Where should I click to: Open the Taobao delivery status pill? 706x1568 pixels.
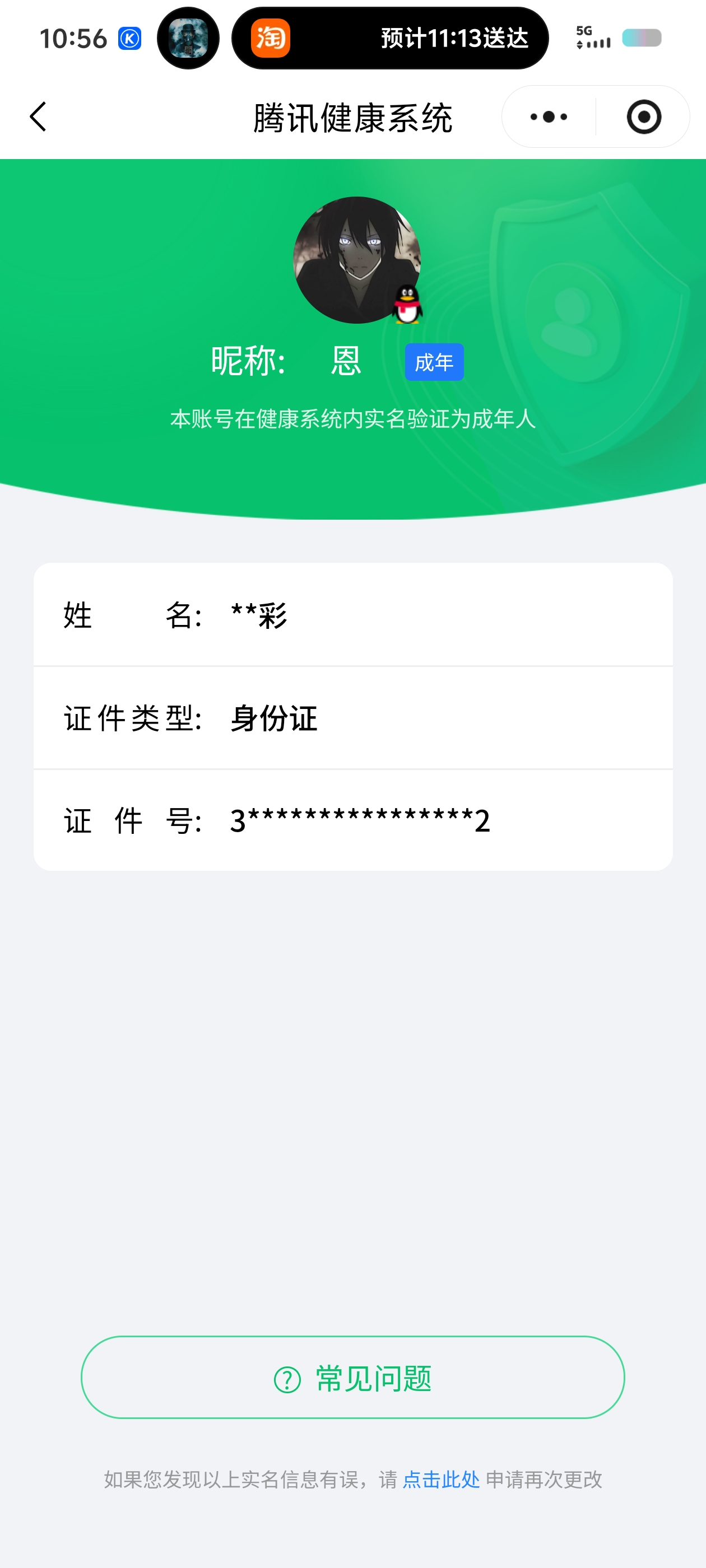pyautogui.click(x=390, y=38)
